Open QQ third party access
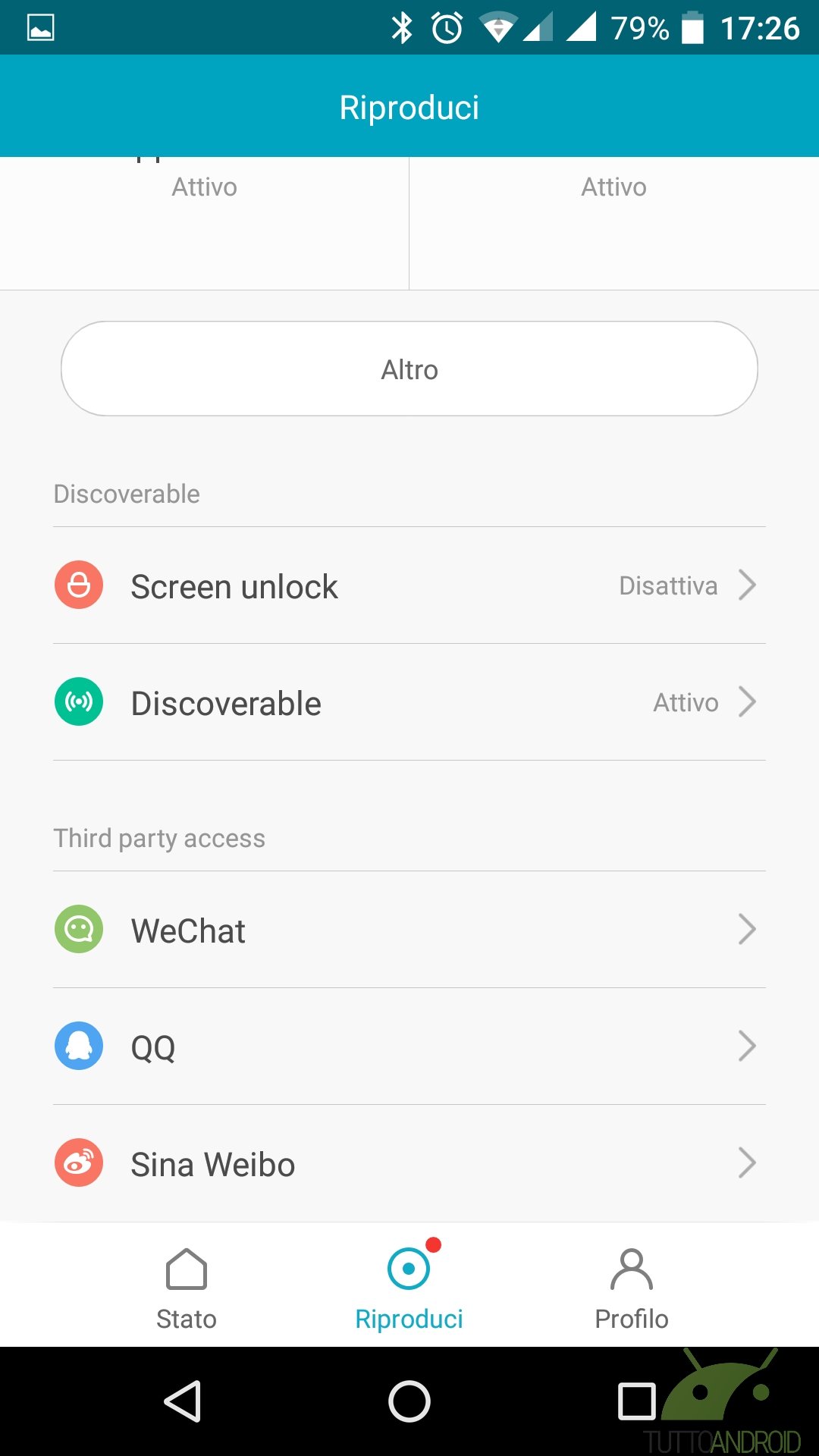The width and height of the screenshot is (819, 1456). pyautogui.click(x=409, y=1047)
